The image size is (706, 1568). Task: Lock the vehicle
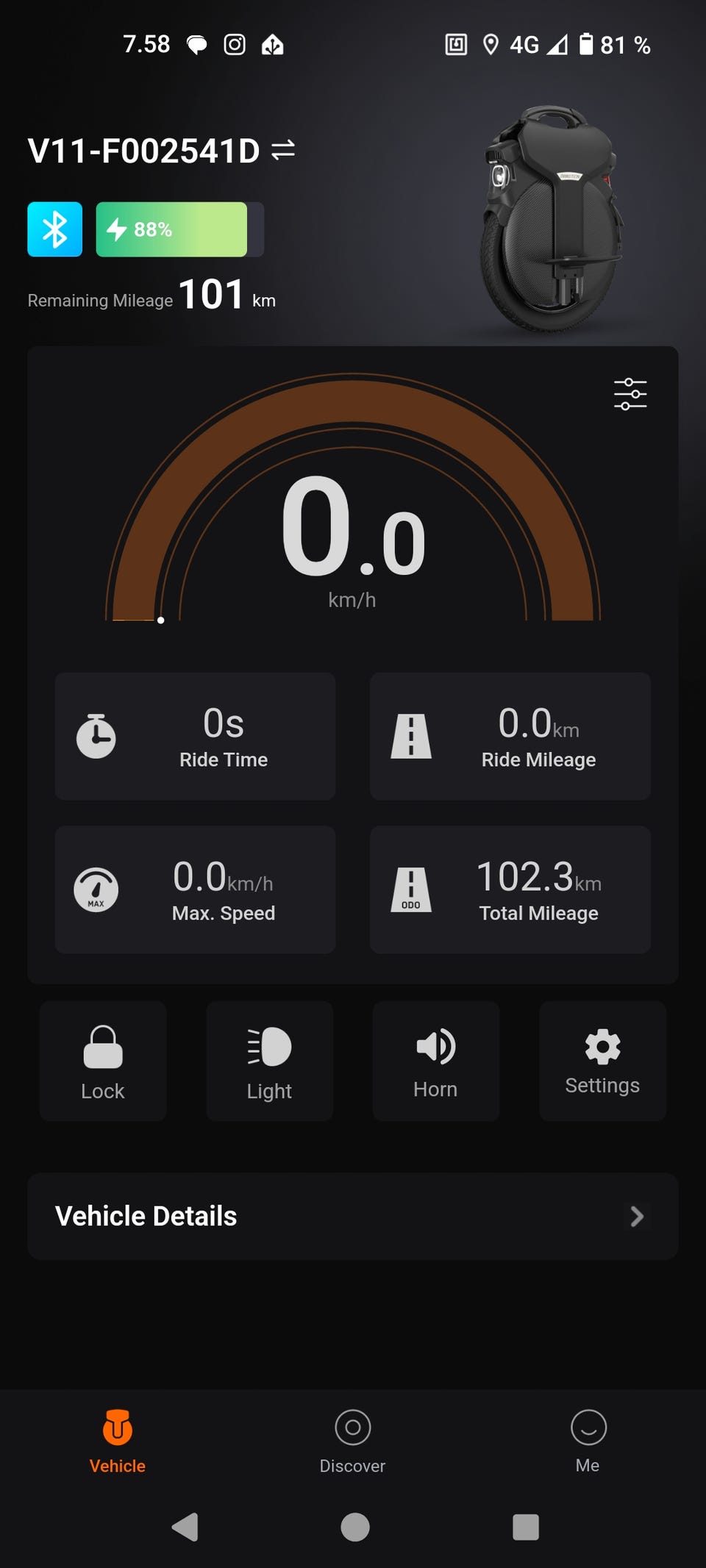103,1061
